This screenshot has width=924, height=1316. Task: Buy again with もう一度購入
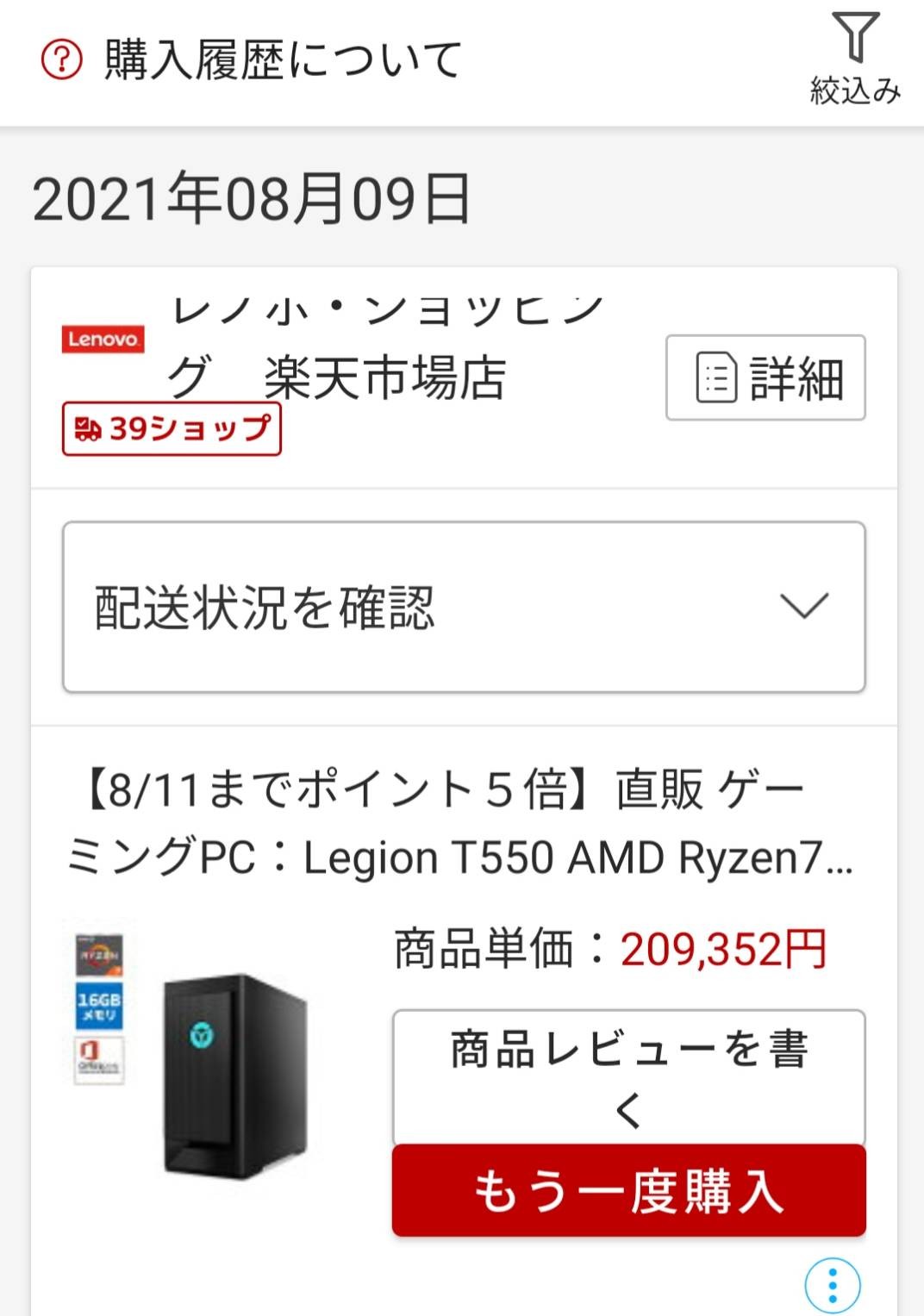(x=628, y=1192)
